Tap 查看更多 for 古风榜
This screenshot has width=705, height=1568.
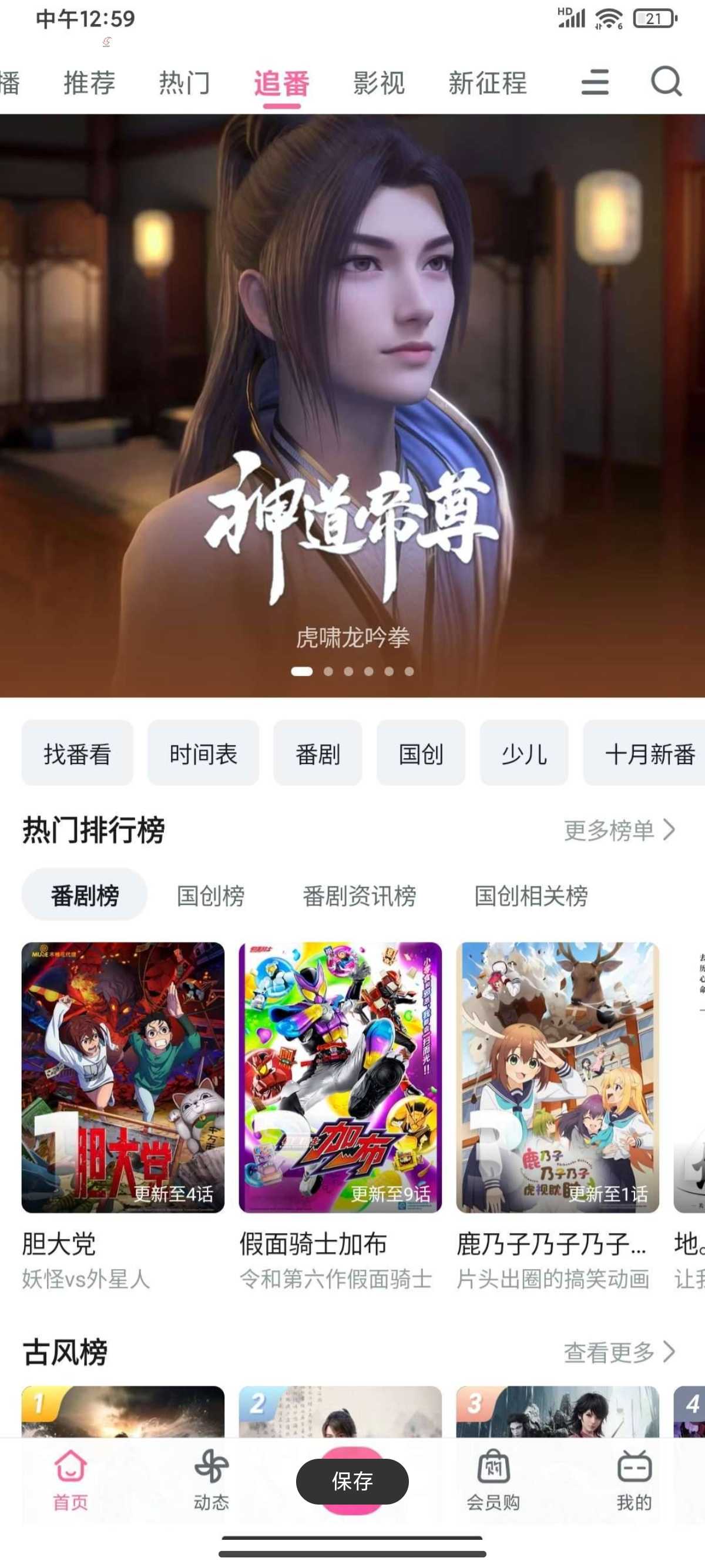pyautogui.click(x=619, y=1352)
